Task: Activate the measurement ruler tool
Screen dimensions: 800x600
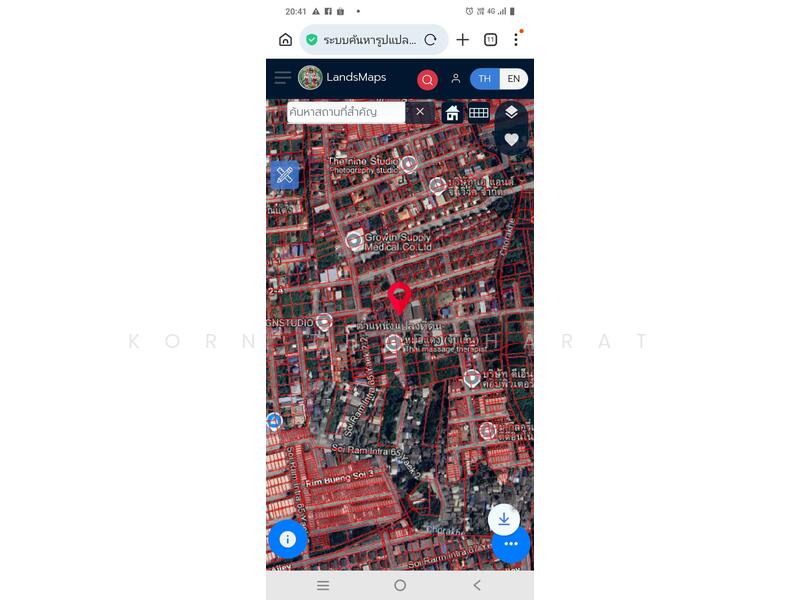Action: (285, 175)
